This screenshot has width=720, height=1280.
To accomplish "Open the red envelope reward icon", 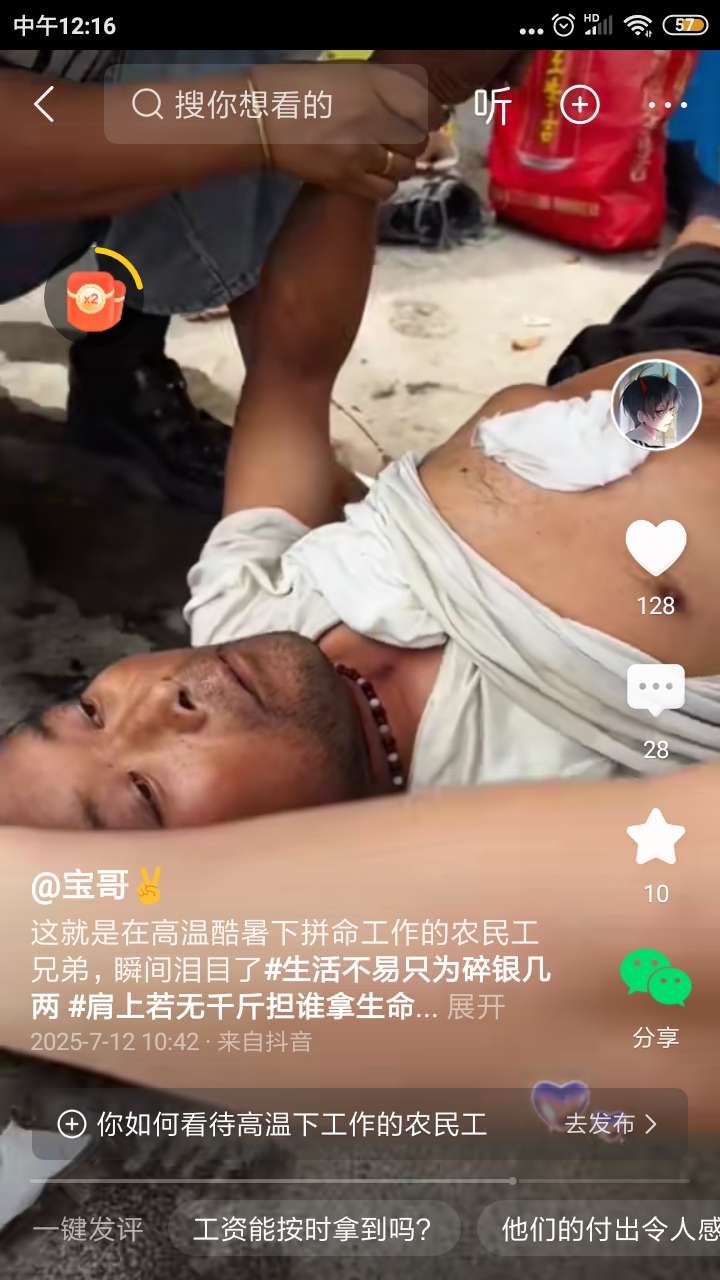I will (x=91, y=298).
